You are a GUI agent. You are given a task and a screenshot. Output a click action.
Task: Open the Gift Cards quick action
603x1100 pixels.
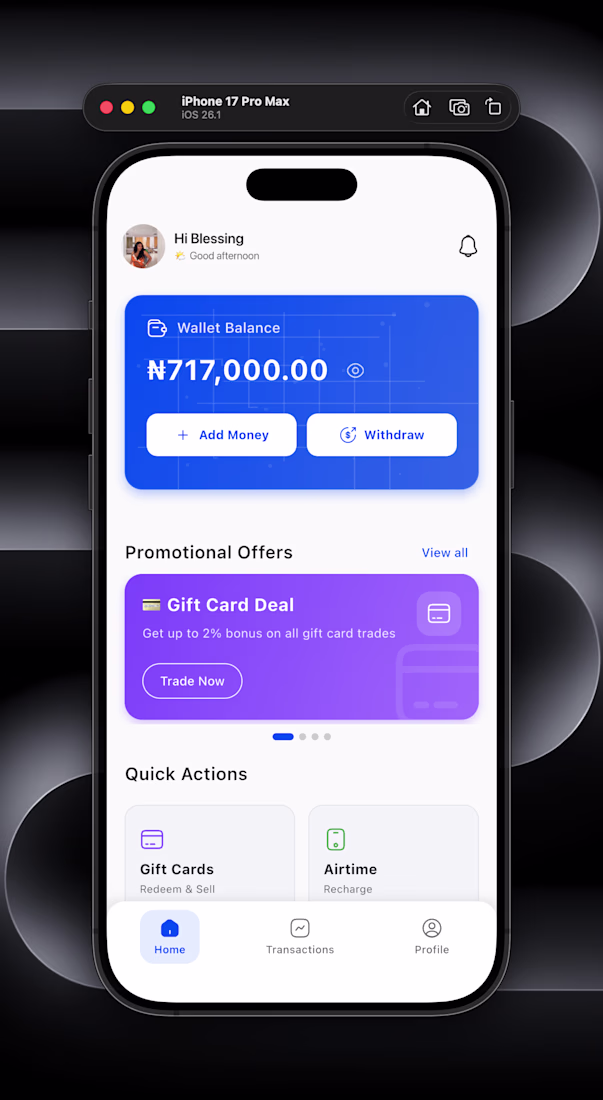click(209, 855)
